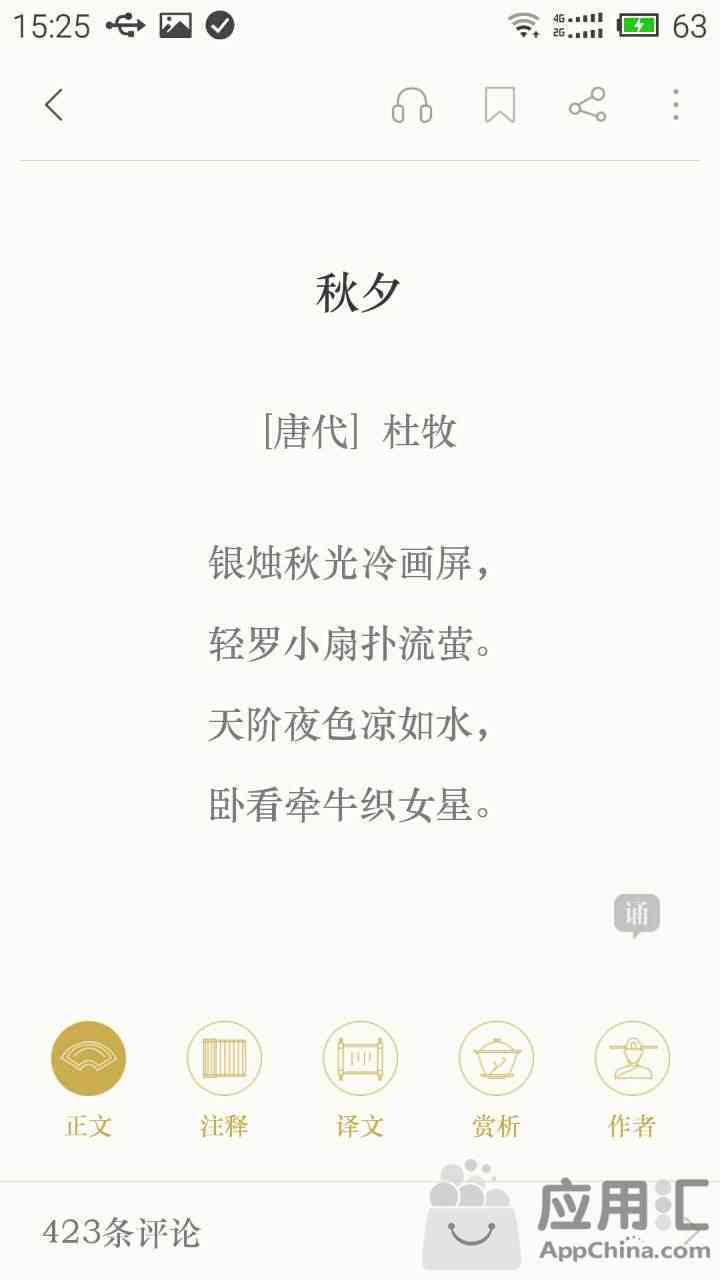Listen to the poem via headphones icon

[x=411, y=105]
